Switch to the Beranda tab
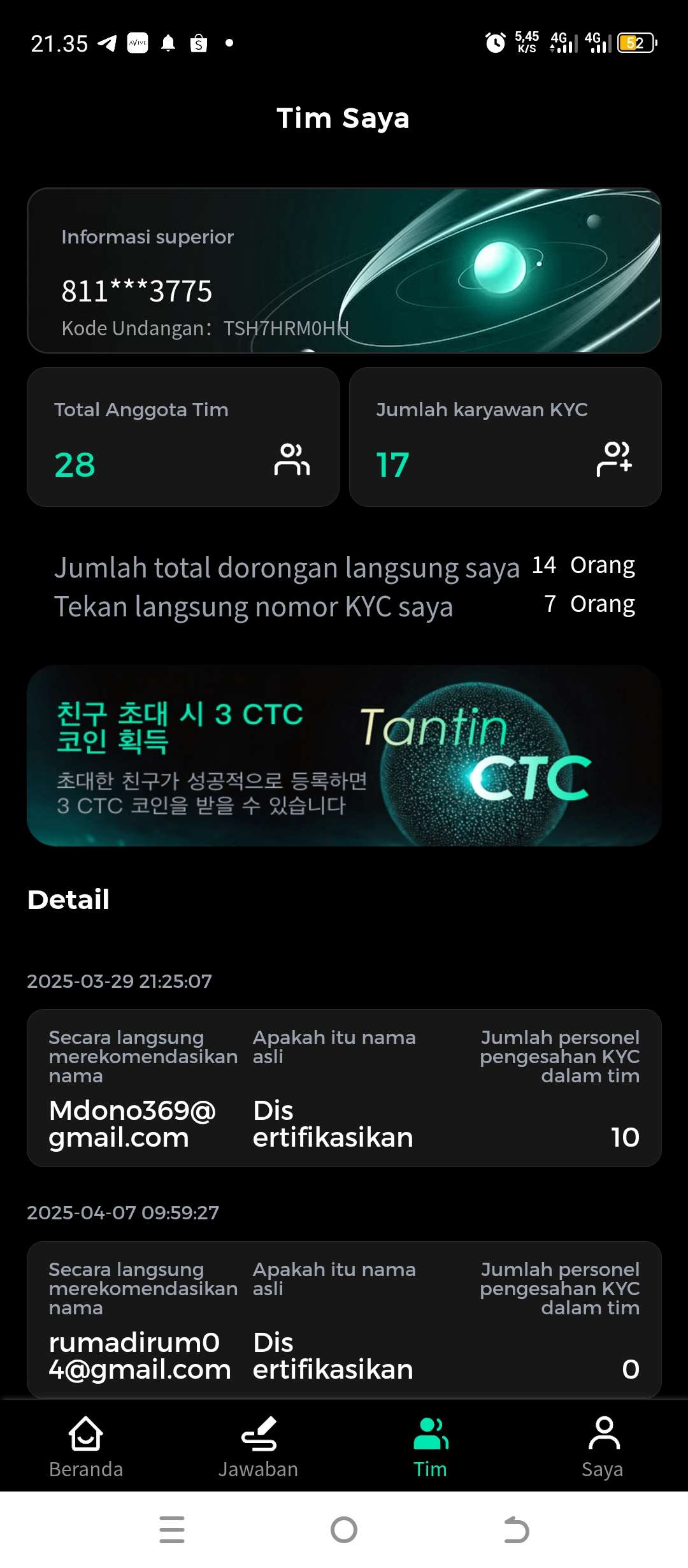 pos(86,1447)
